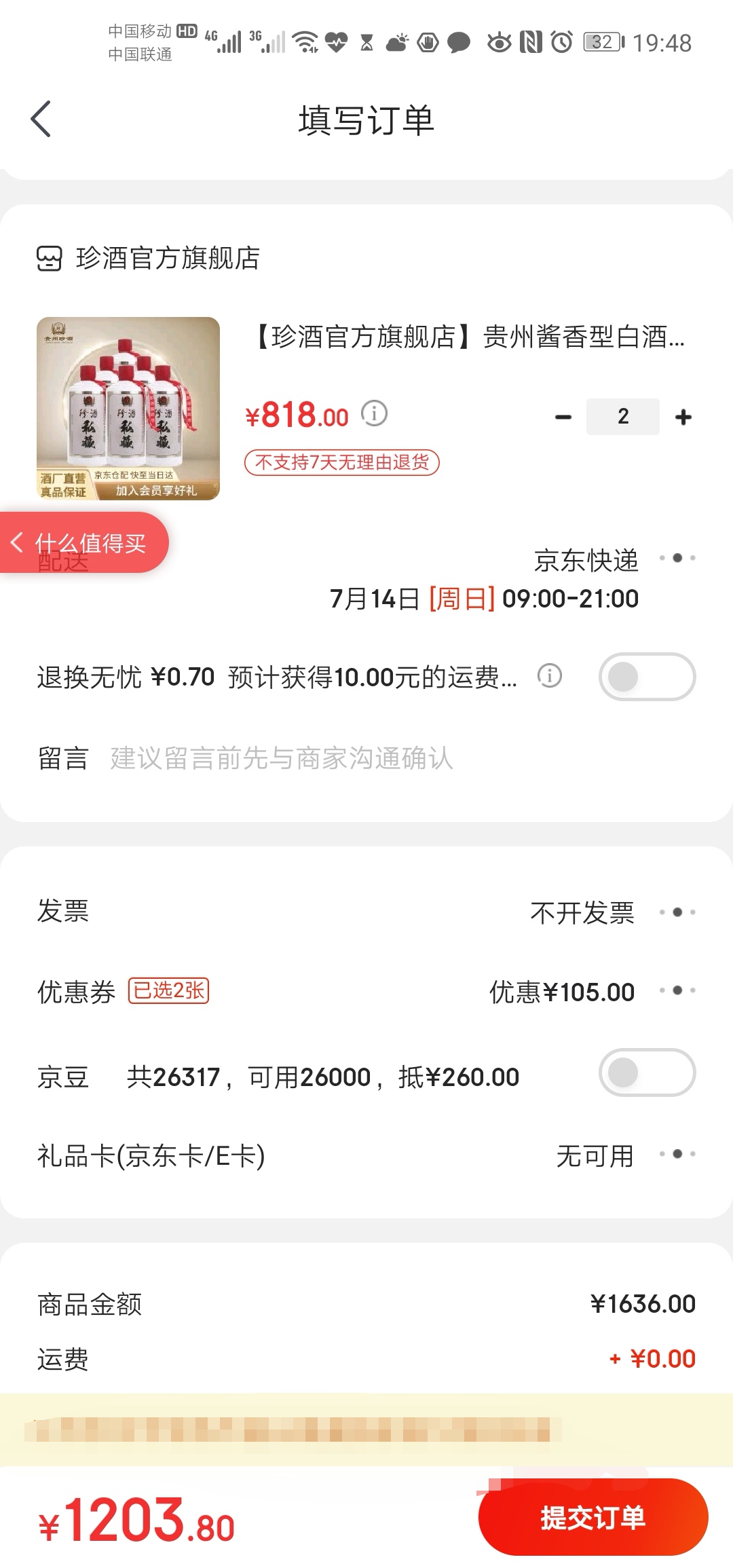Toggle 京豆 deduction on
Viewport: 733px width, 1568px height.
(647, 1072)
